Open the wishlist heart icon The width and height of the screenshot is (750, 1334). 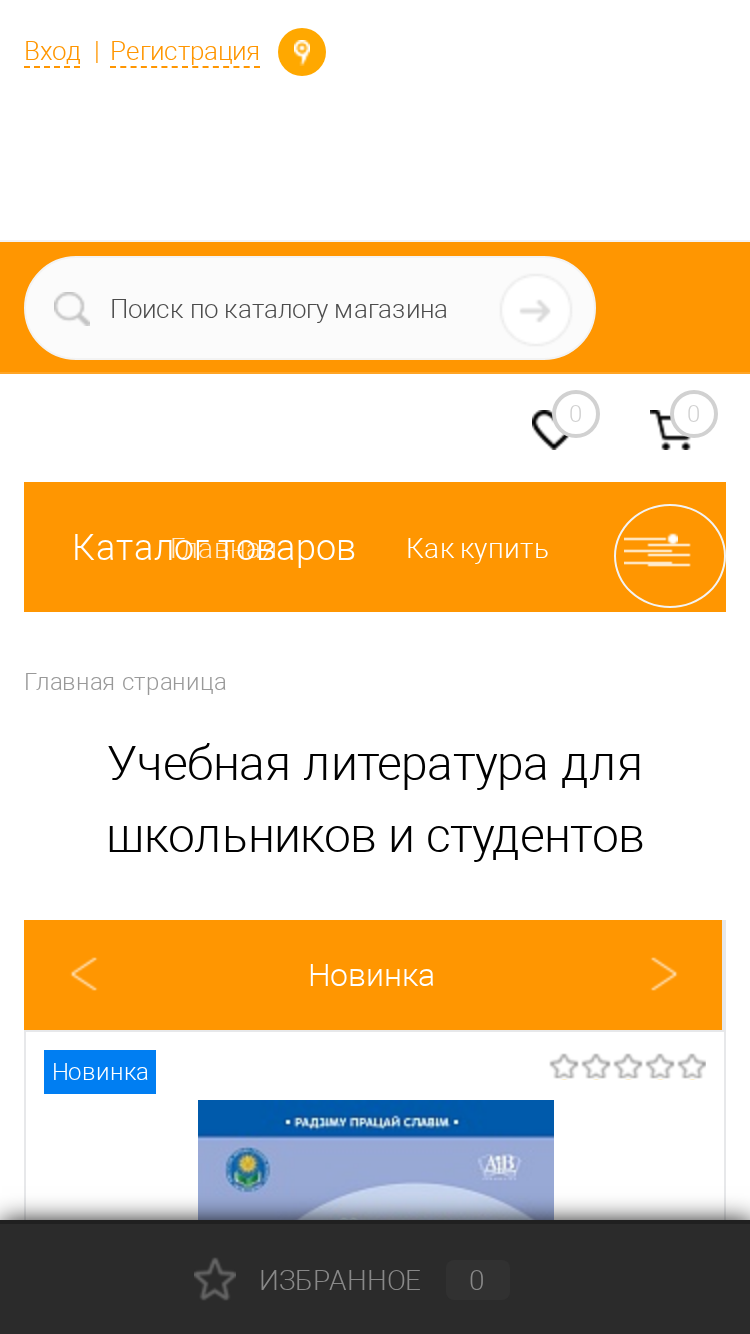551,430
